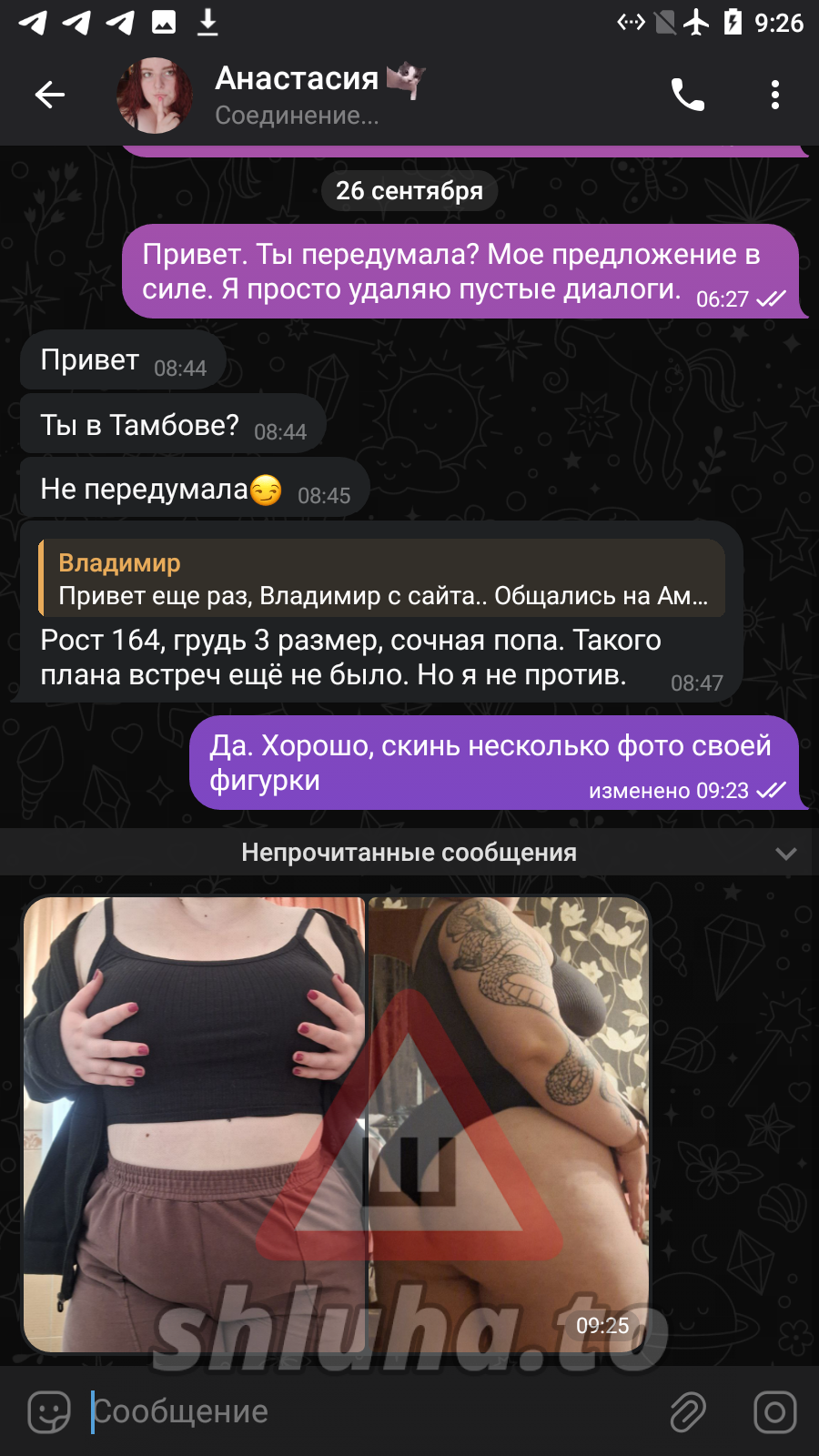
Task: Jump down via the unread messages arrow
Action: [x=785, y=854]
